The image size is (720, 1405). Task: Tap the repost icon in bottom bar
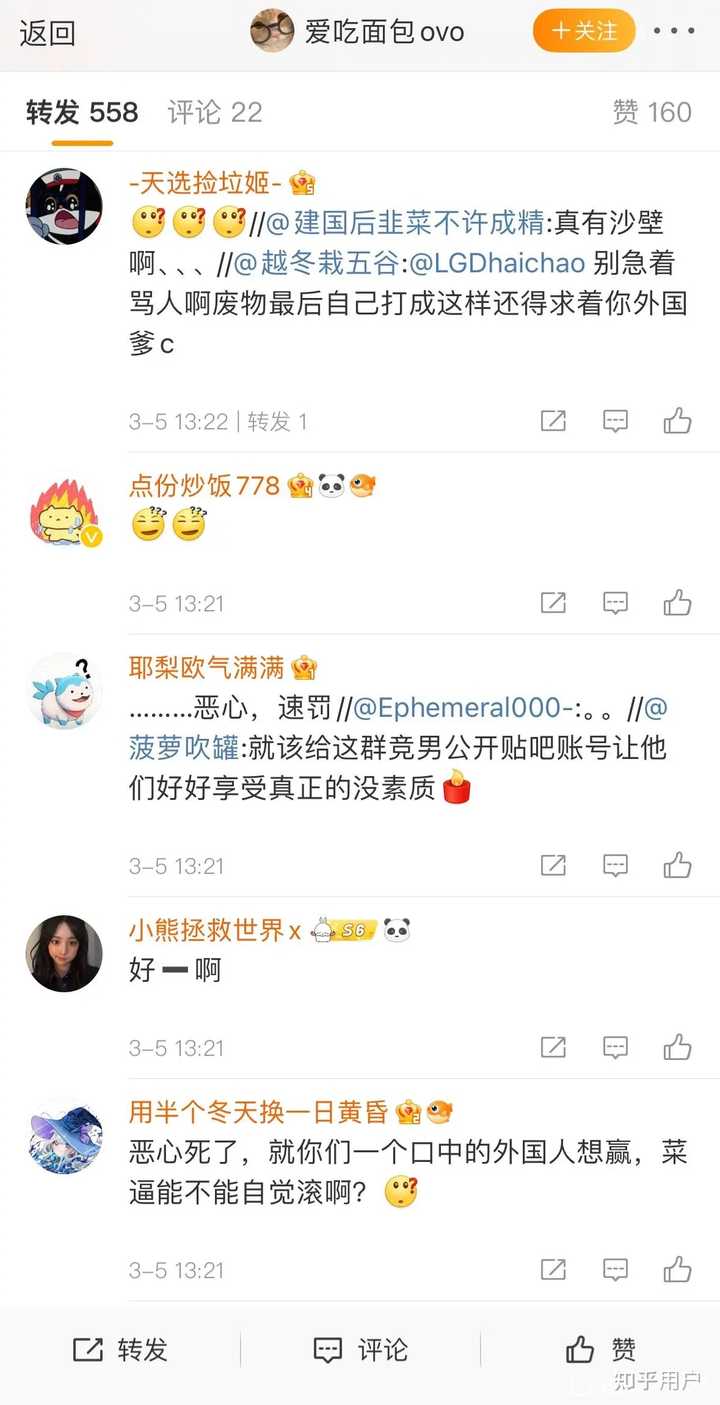pyautogui.click(x=120, y=1350)
